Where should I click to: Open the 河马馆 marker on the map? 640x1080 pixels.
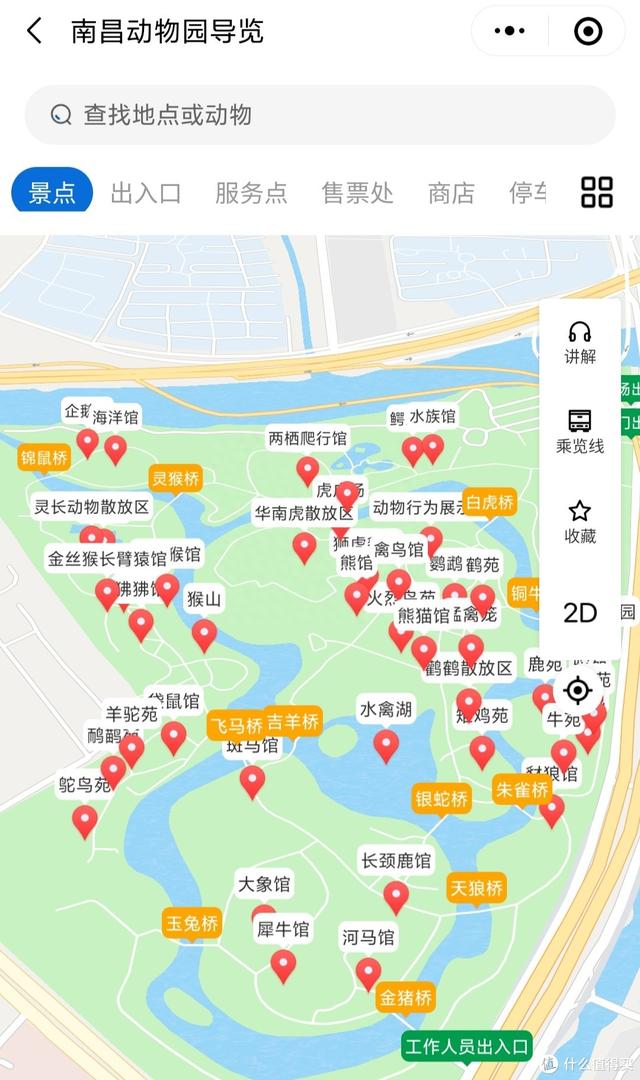pos(369,974)
